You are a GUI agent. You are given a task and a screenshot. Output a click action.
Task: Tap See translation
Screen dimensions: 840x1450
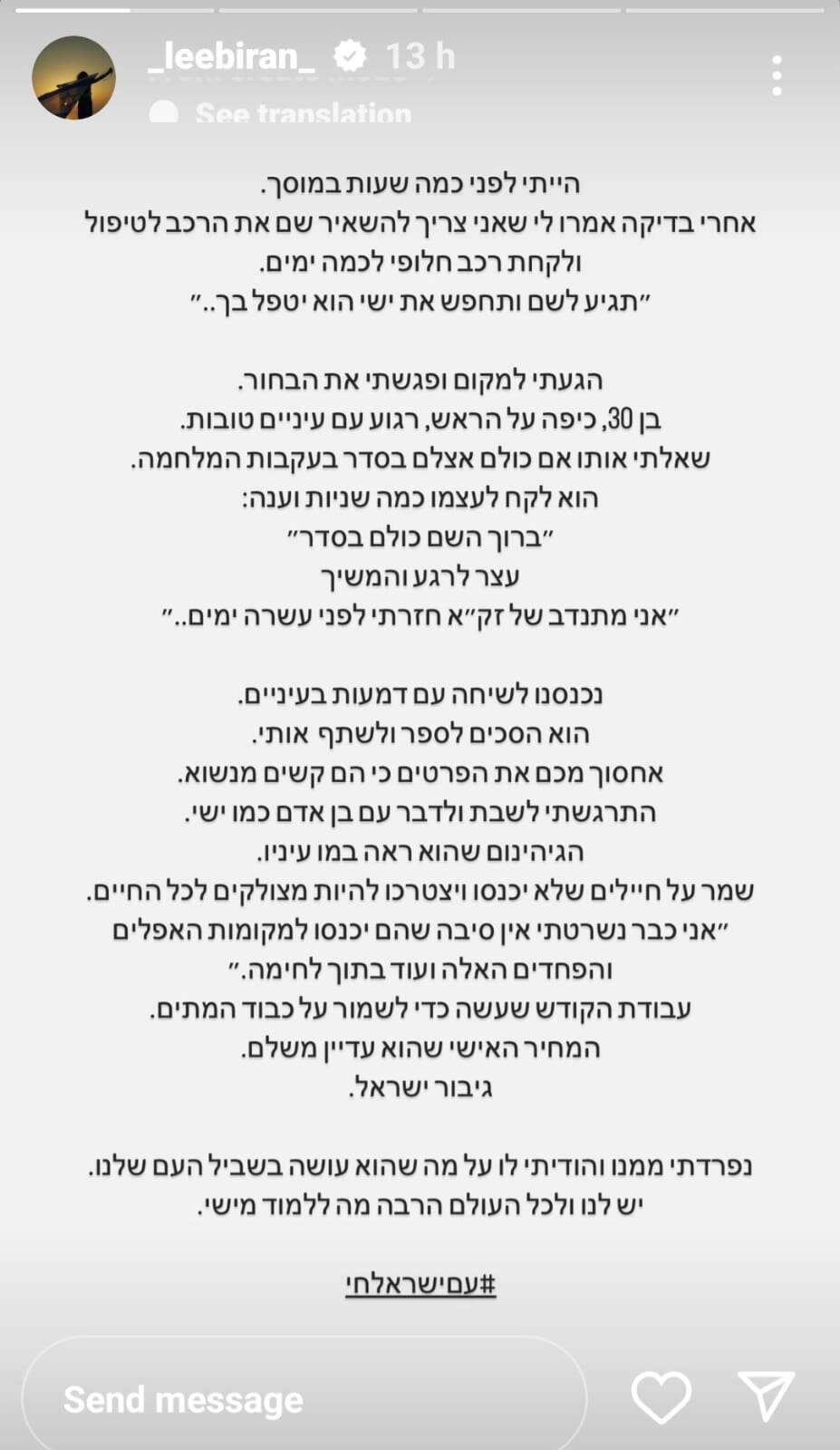pos(303,113)
